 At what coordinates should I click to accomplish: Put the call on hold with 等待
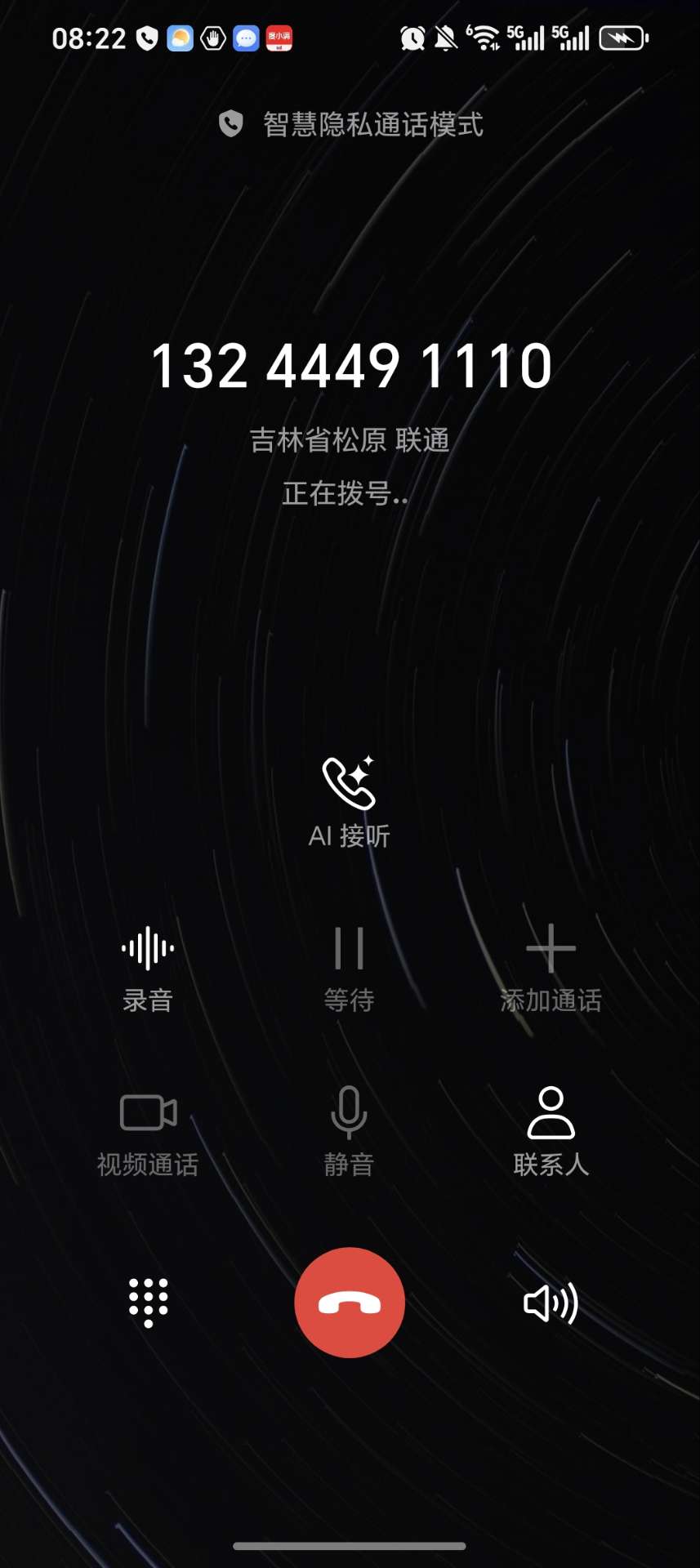click(349, 968)
